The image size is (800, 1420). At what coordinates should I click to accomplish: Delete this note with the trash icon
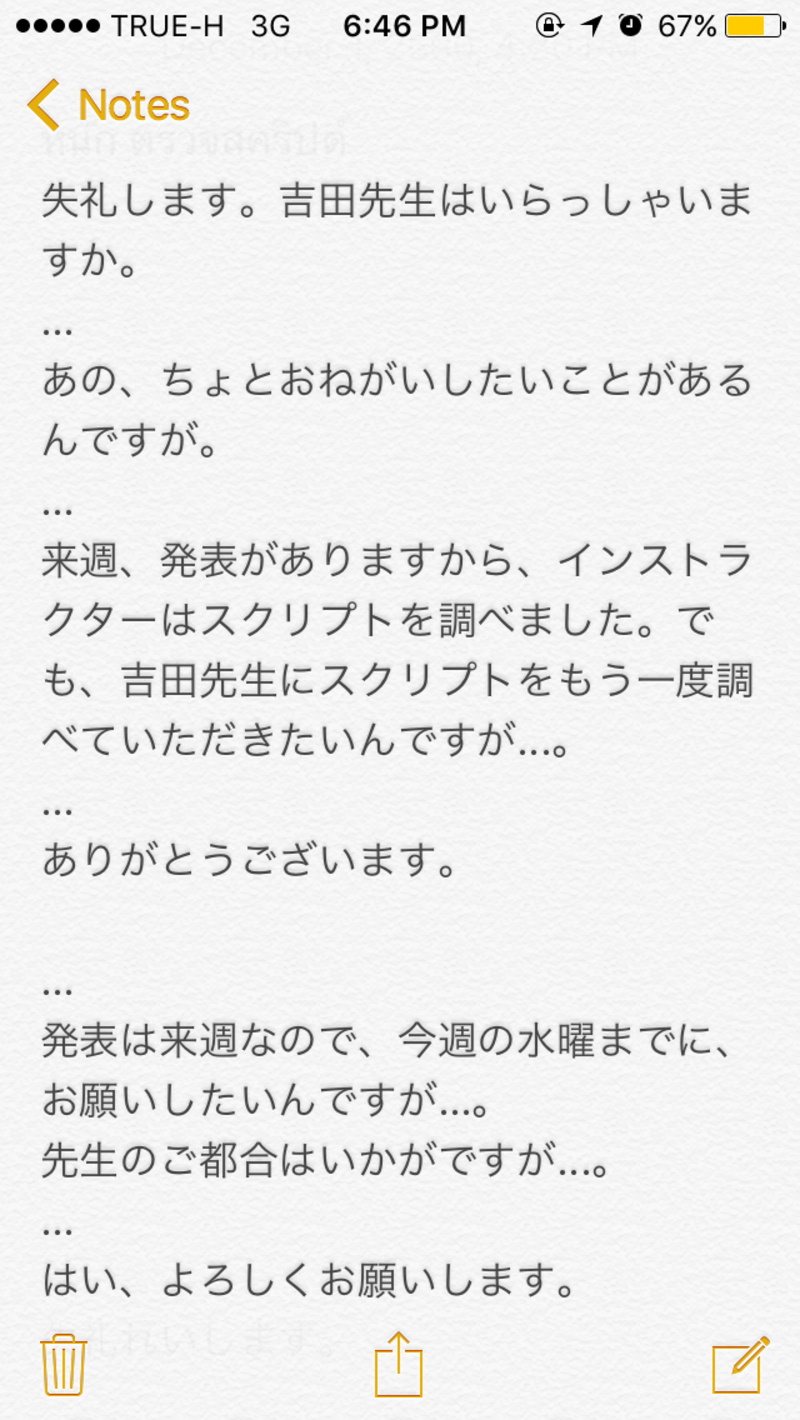coord(64,1365)
